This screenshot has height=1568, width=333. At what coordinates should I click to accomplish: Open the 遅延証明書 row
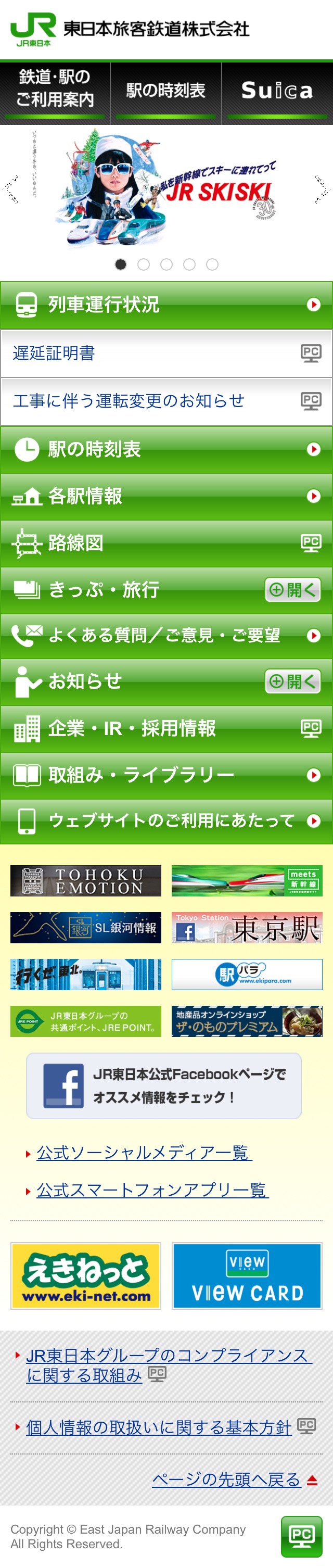166,353
